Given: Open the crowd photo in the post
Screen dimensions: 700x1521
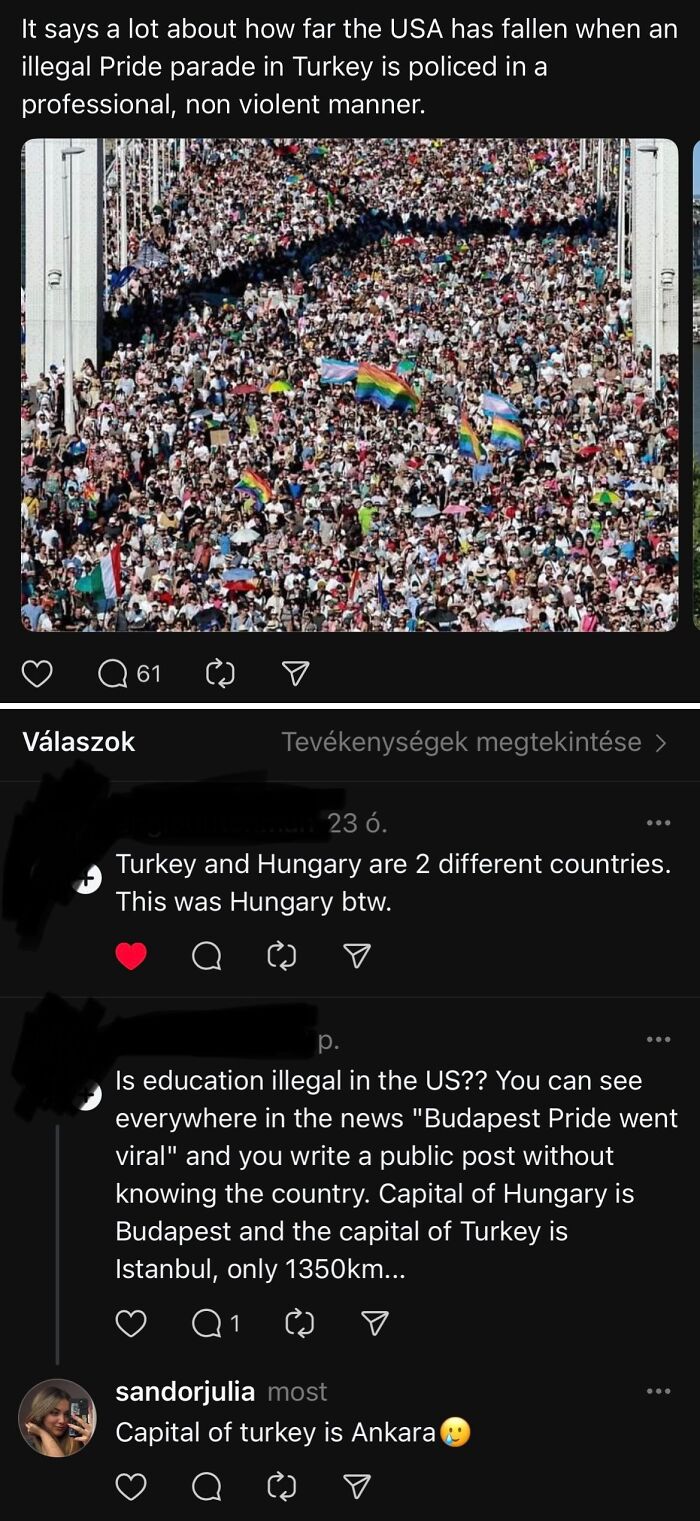Looking at the screenshot, I should point(350,385).
